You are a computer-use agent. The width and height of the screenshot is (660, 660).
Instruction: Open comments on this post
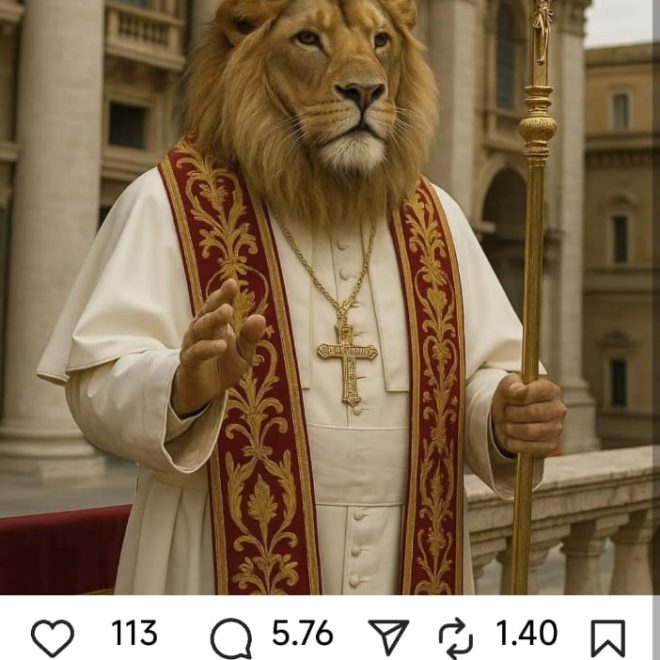[231, 638]
